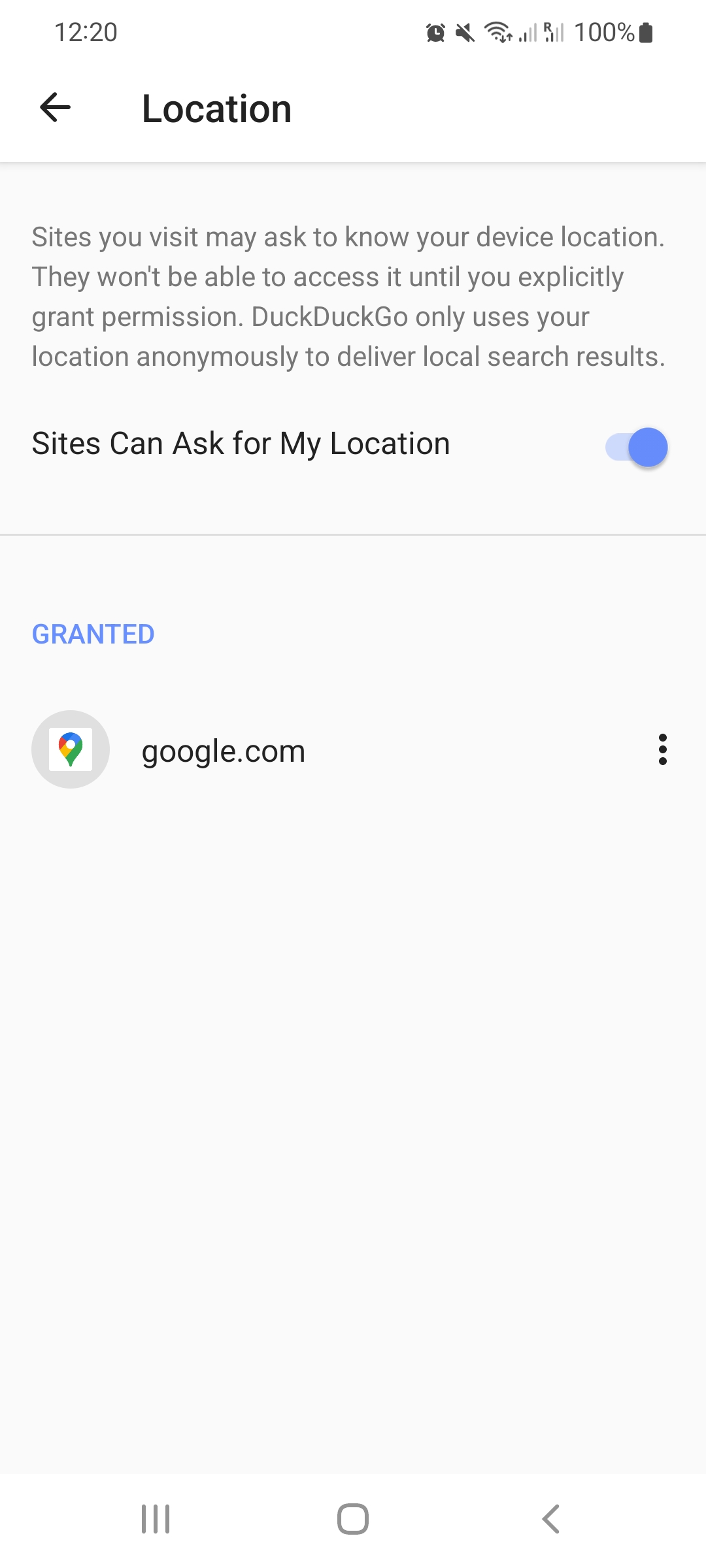Image resolution: width=706 pixels, height=1568 pixels.
Task: Tap the mobile signal strength indicator
Action: tap(528, 33)
